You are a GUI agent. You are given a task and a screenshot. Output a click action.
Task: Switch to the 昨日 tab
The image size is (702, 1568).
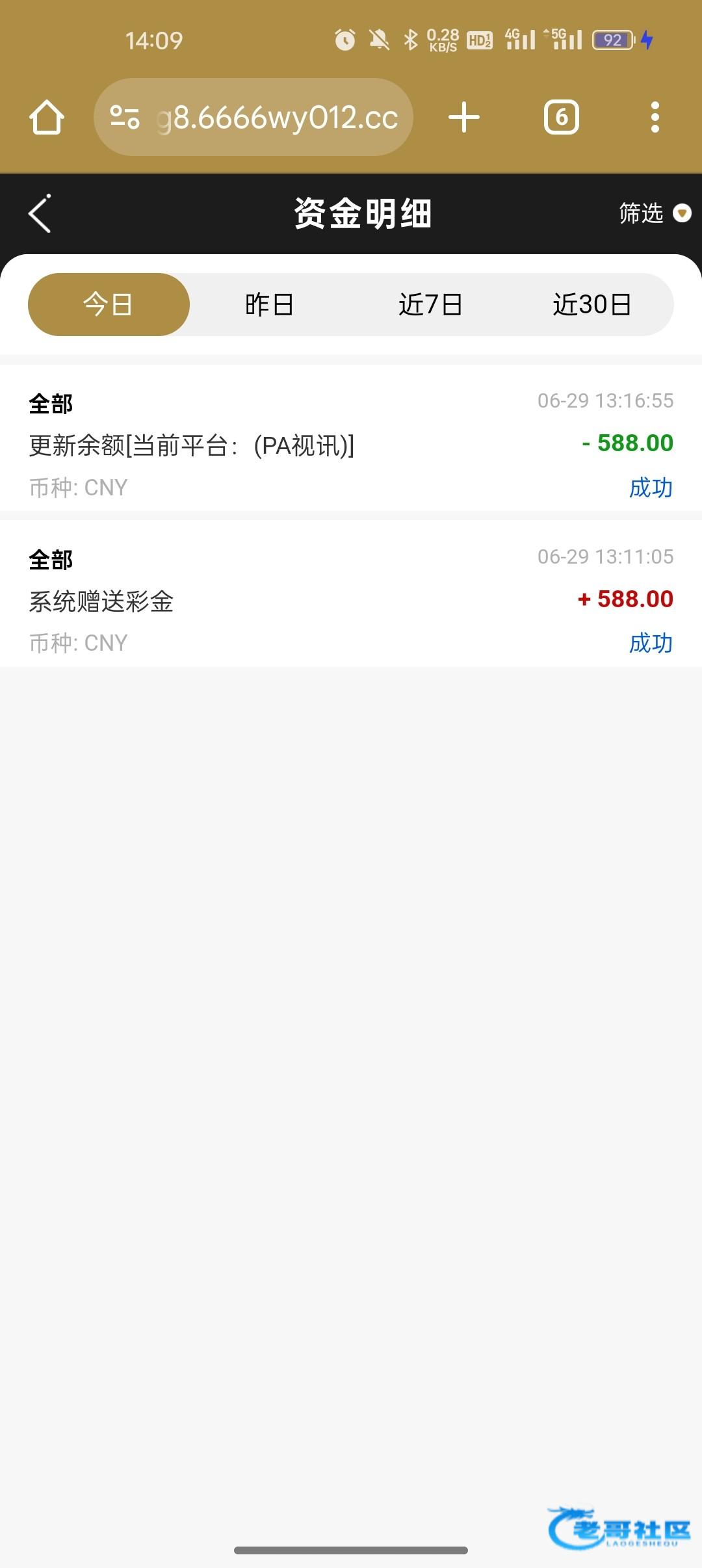point(269,304)
